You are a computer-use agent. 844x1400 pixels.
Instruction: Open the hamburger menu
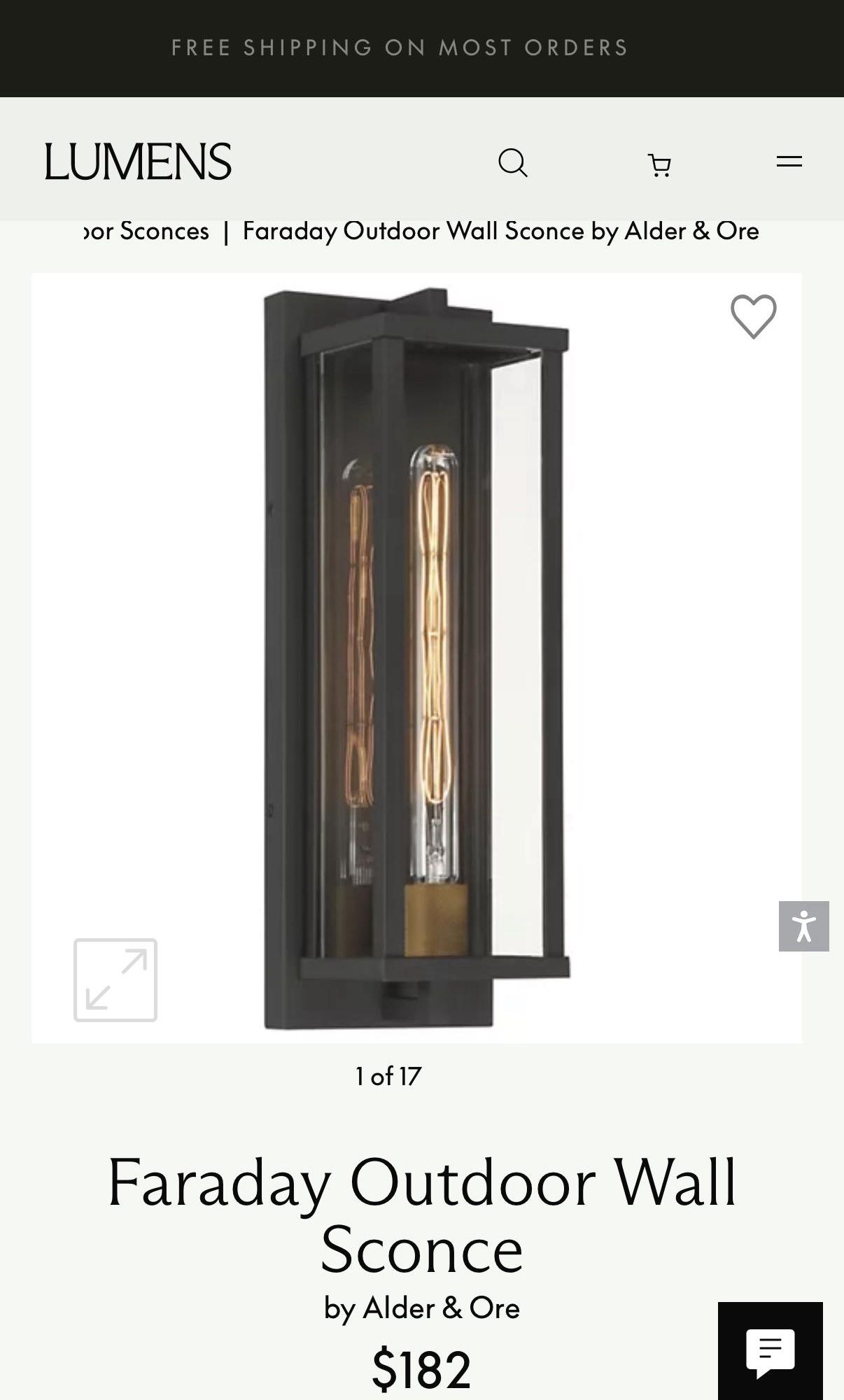(789, 162)
